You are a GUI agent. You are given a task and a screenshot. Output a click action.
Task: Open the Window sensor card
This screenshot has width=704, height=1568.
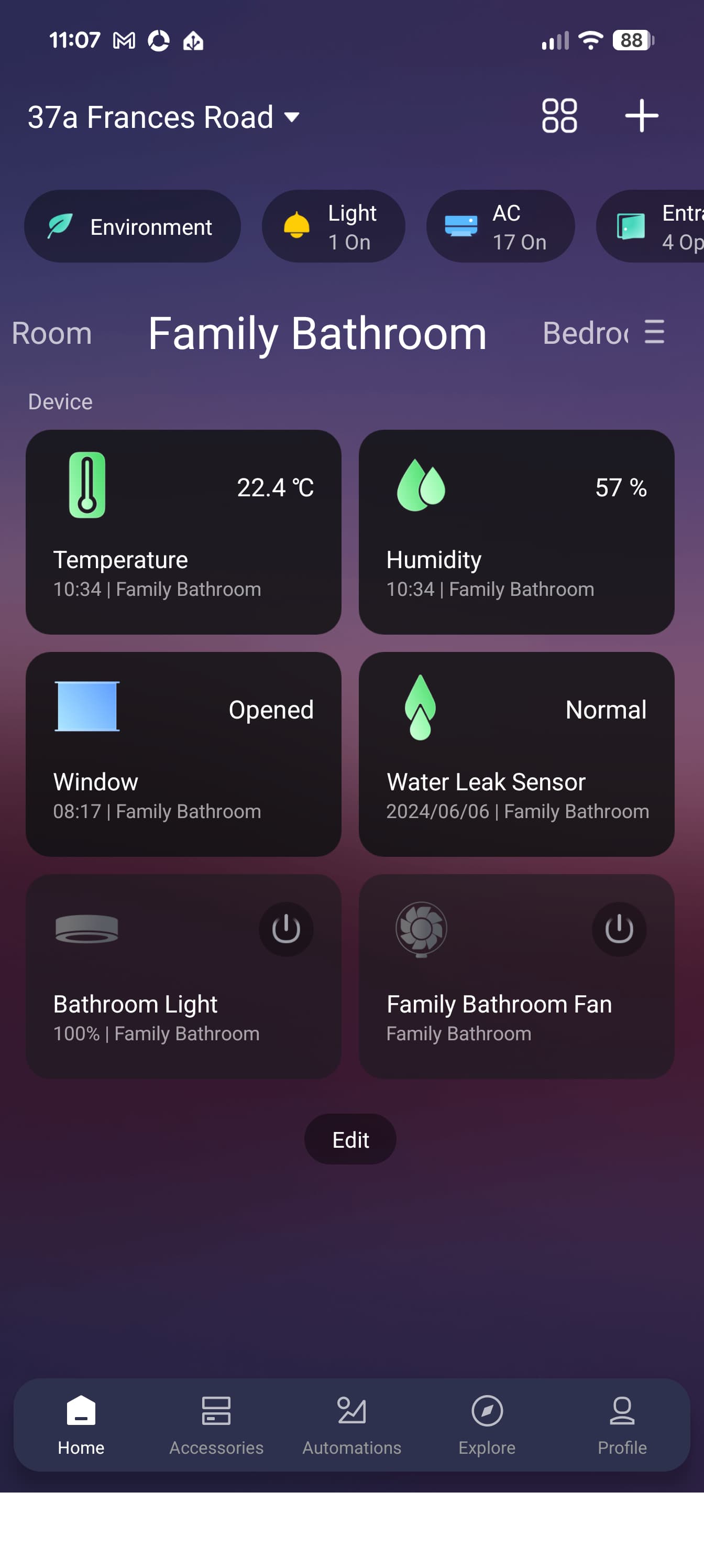coord(183,754)
